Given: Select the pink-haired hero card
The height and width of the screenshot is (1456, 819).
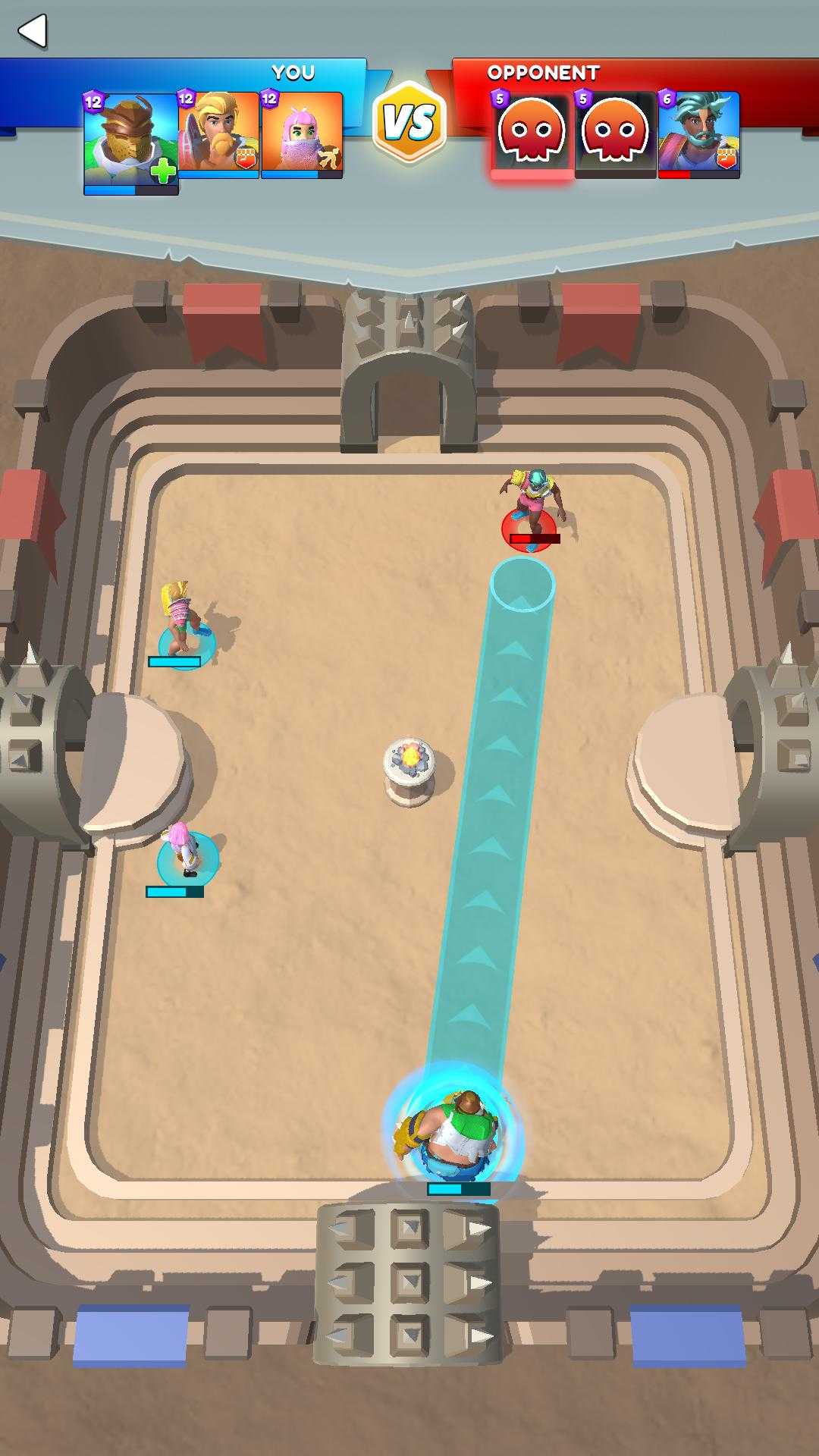Looking at the screenshot, I should pyautogui.click(x=302, y=134).
